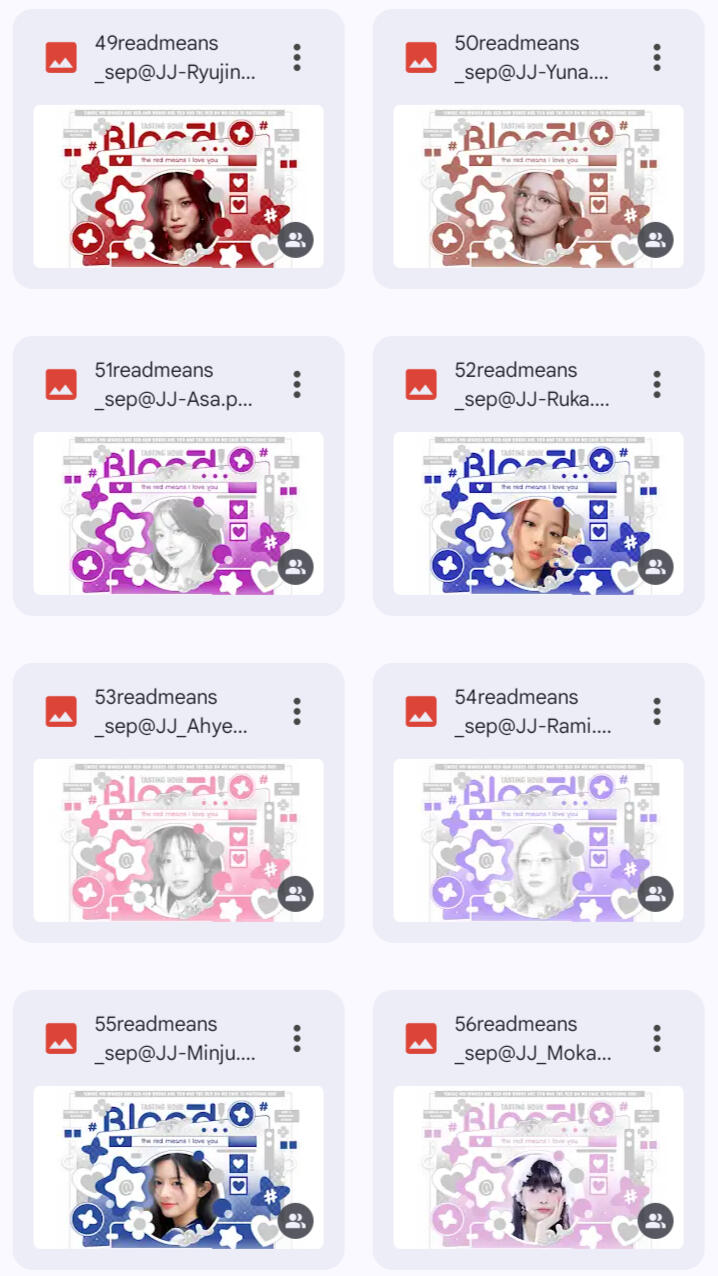718x1276 pixels.
Task: Open more options for 55readmeans Minju file
Action: click(297, 1038)
